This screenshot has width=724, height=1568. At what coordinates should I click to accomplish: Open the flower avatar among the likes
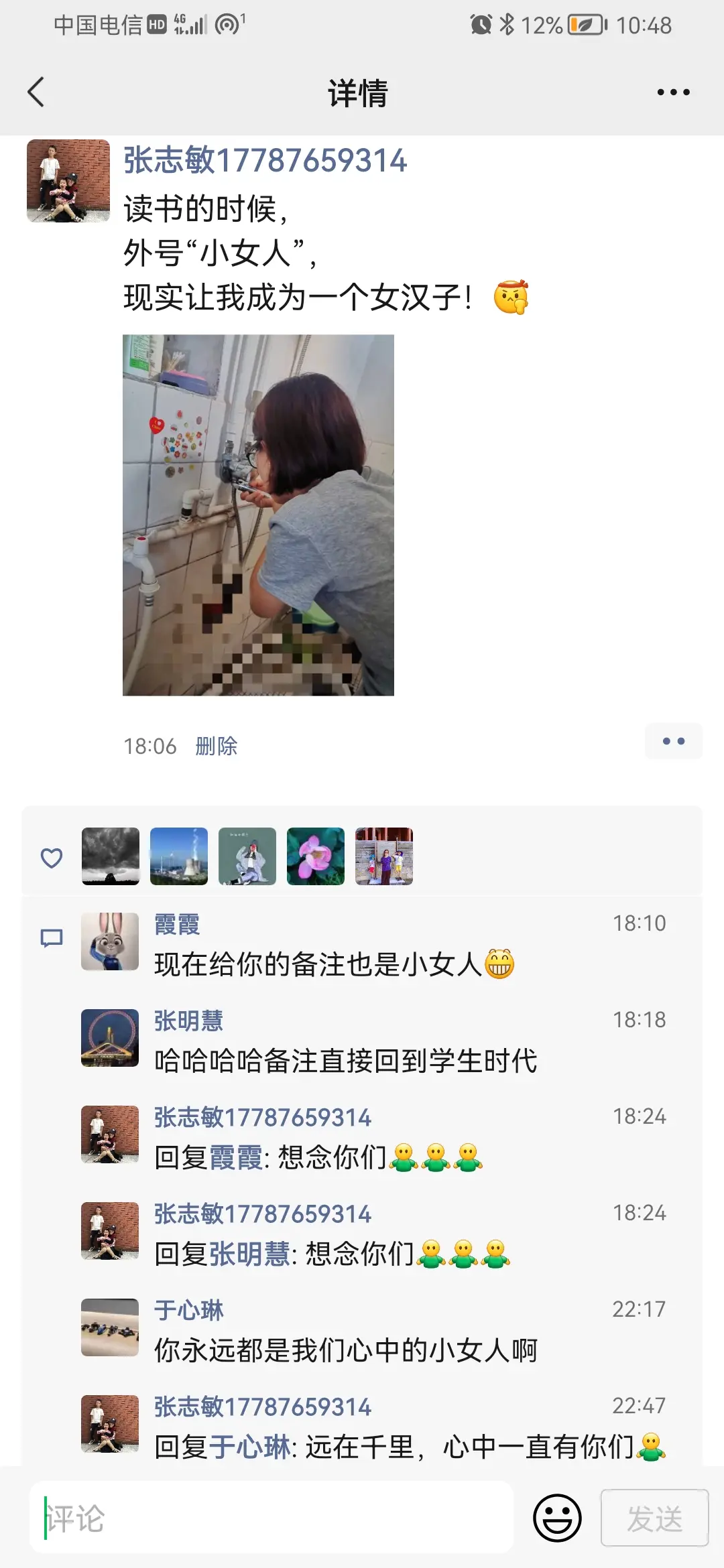[316, 856]
